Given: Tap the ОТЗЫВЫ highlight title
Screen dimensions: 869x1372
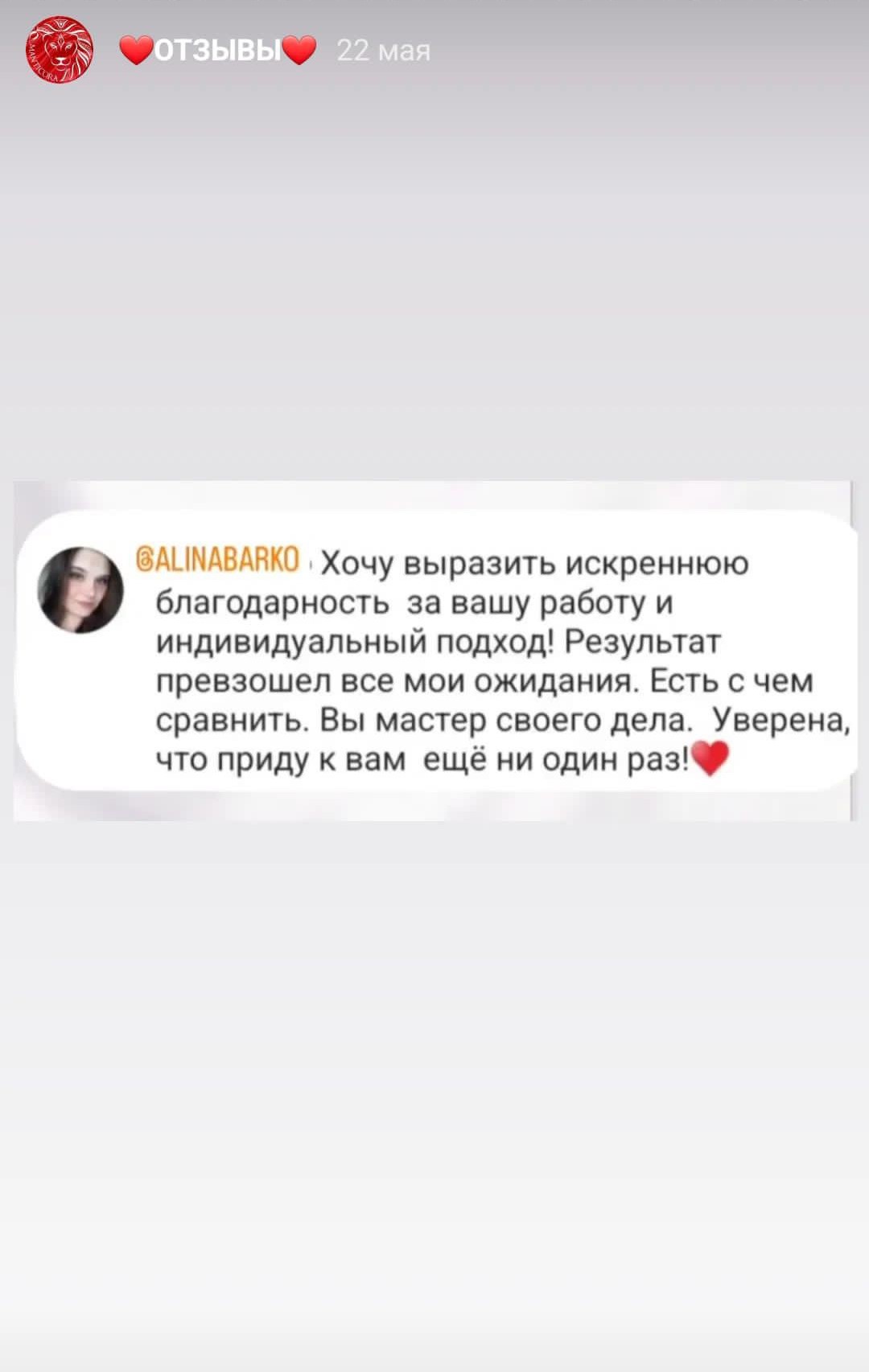Looking at the screenshot, I should (x=217, y=51).
